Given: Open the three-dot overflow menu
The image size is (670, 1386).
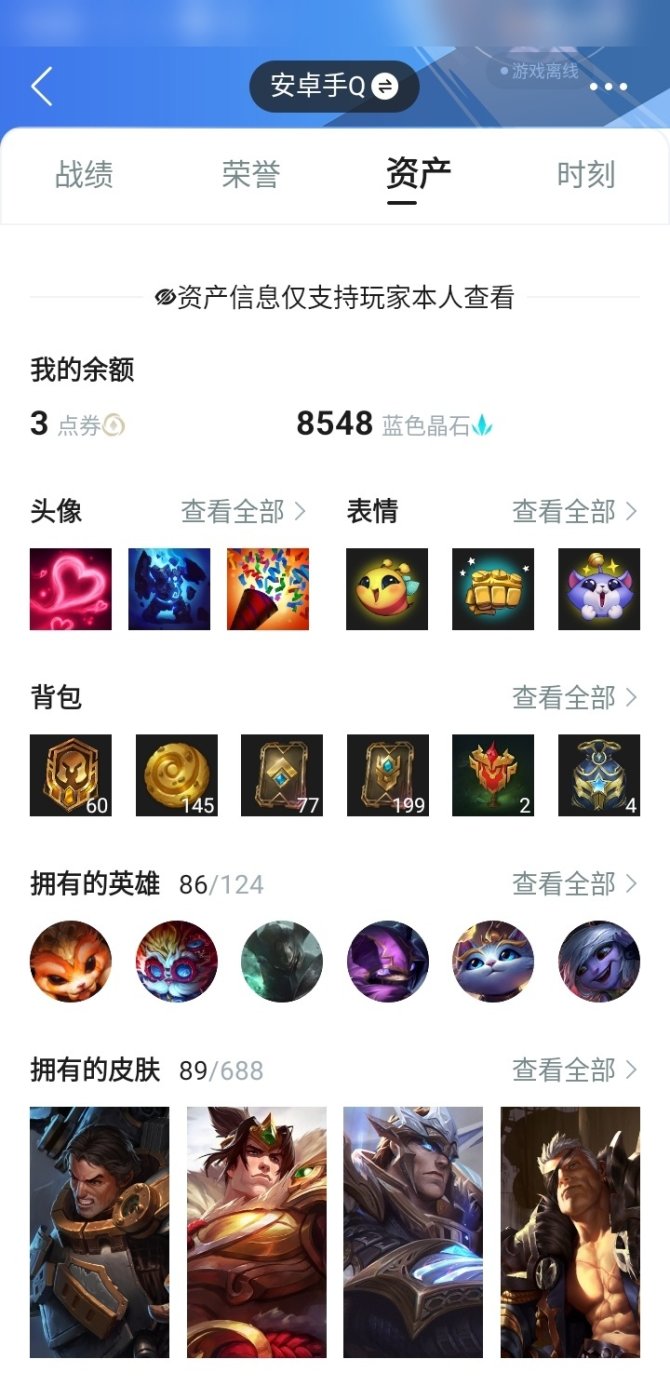Looking at the screenshot, I should [608, 87].
